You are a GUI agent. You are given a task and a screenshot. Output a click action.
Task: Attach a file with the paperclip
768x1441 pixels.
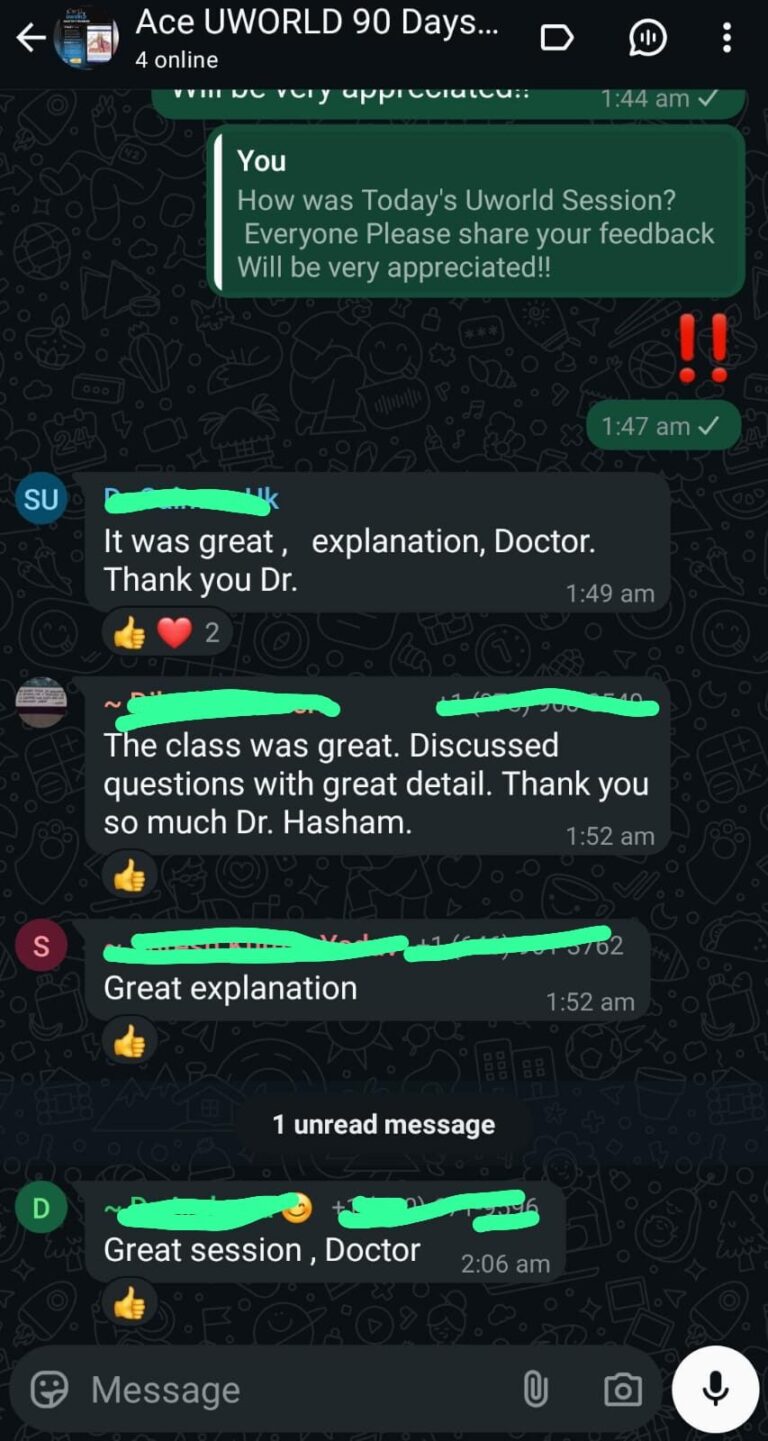tap(536, 1389)
